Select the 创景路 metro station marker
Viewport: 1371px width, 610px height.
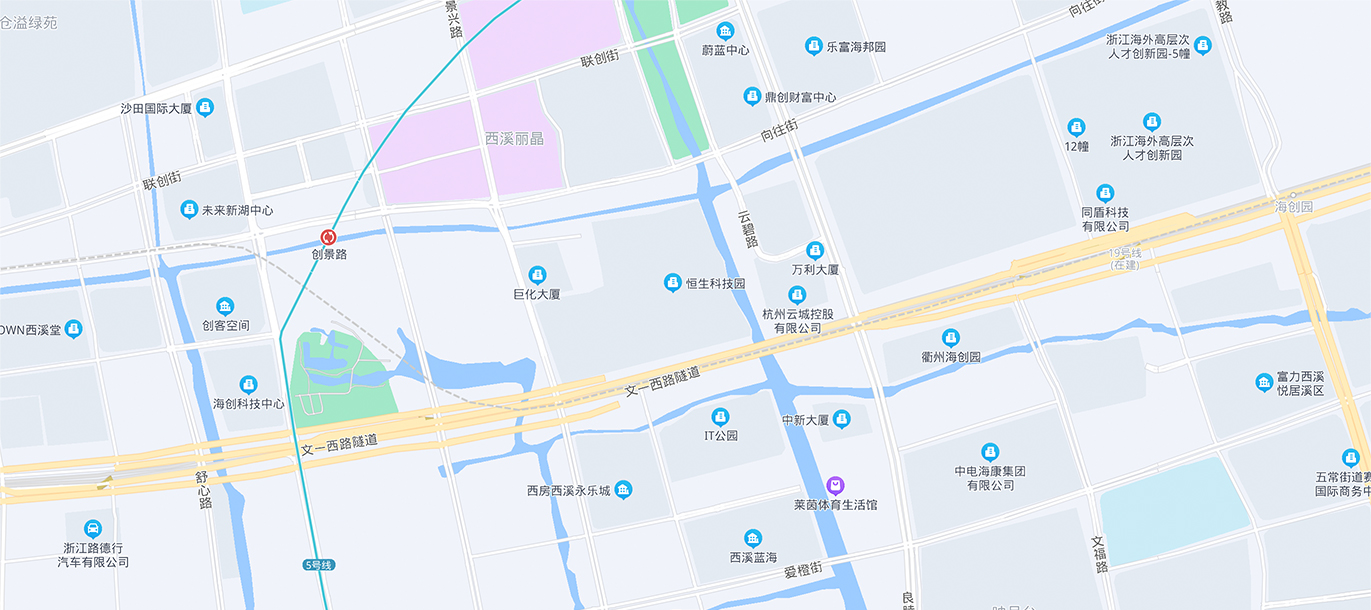[328, 237]
